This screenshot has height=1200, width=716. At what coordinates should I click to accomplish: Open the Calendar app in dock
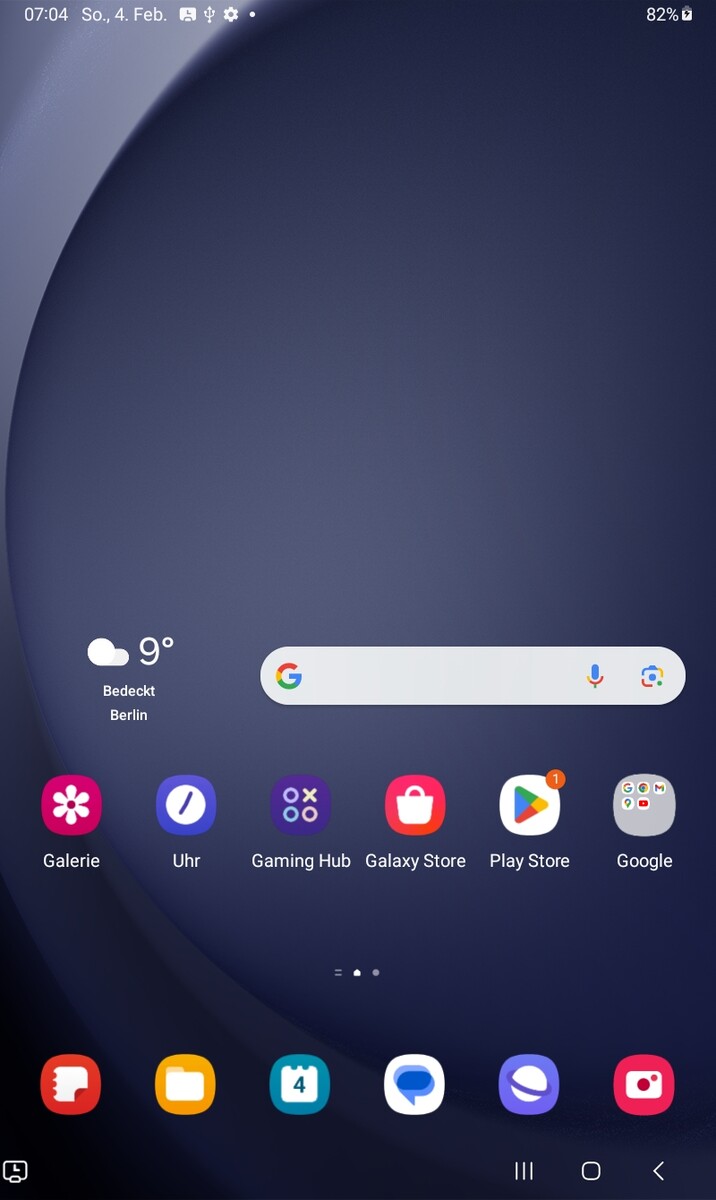coord(300,1085)
